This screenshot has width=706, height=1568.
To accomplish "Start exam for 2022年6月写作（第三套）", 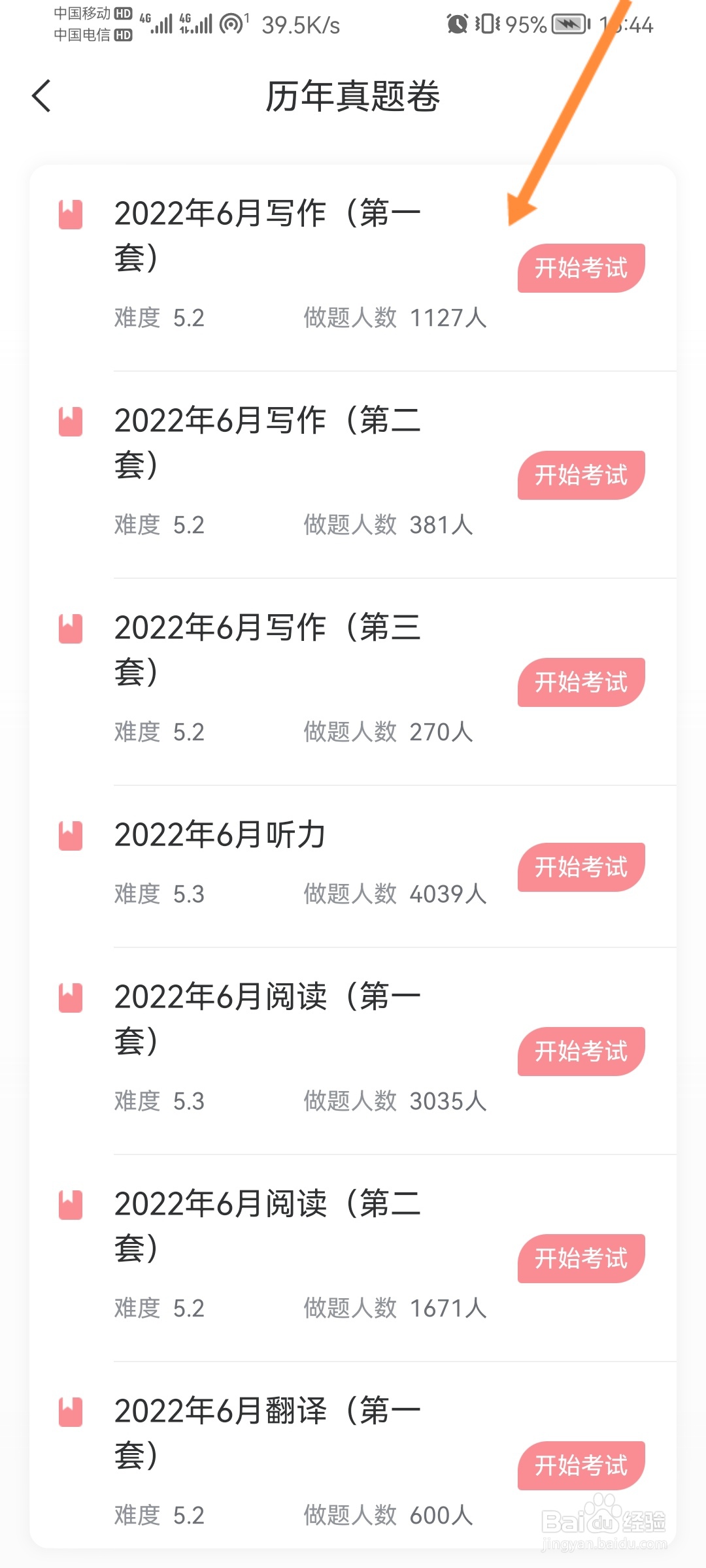I will click(581, 682).
